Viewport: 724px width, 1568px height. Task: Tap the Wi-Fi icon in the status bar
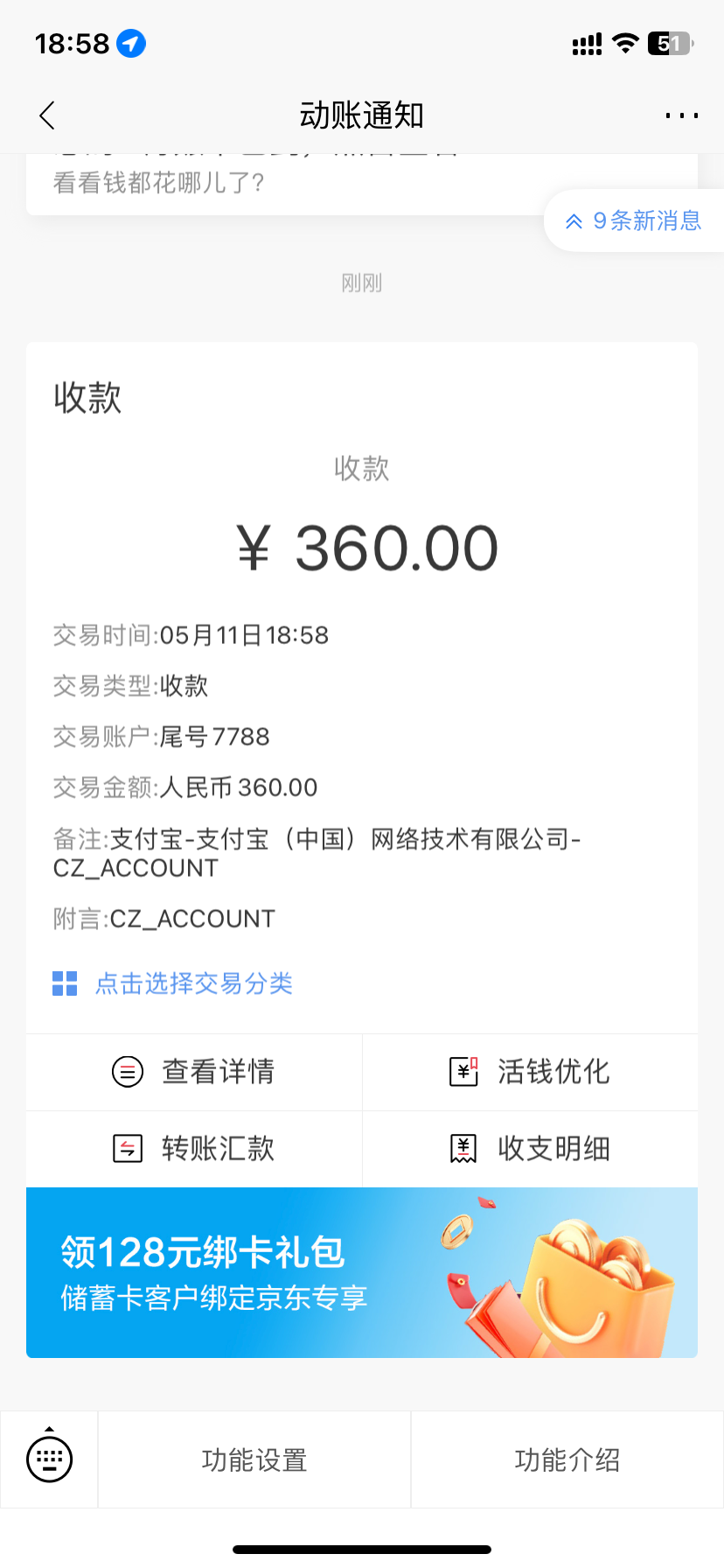pyautogui.click(x=624, y=42)
